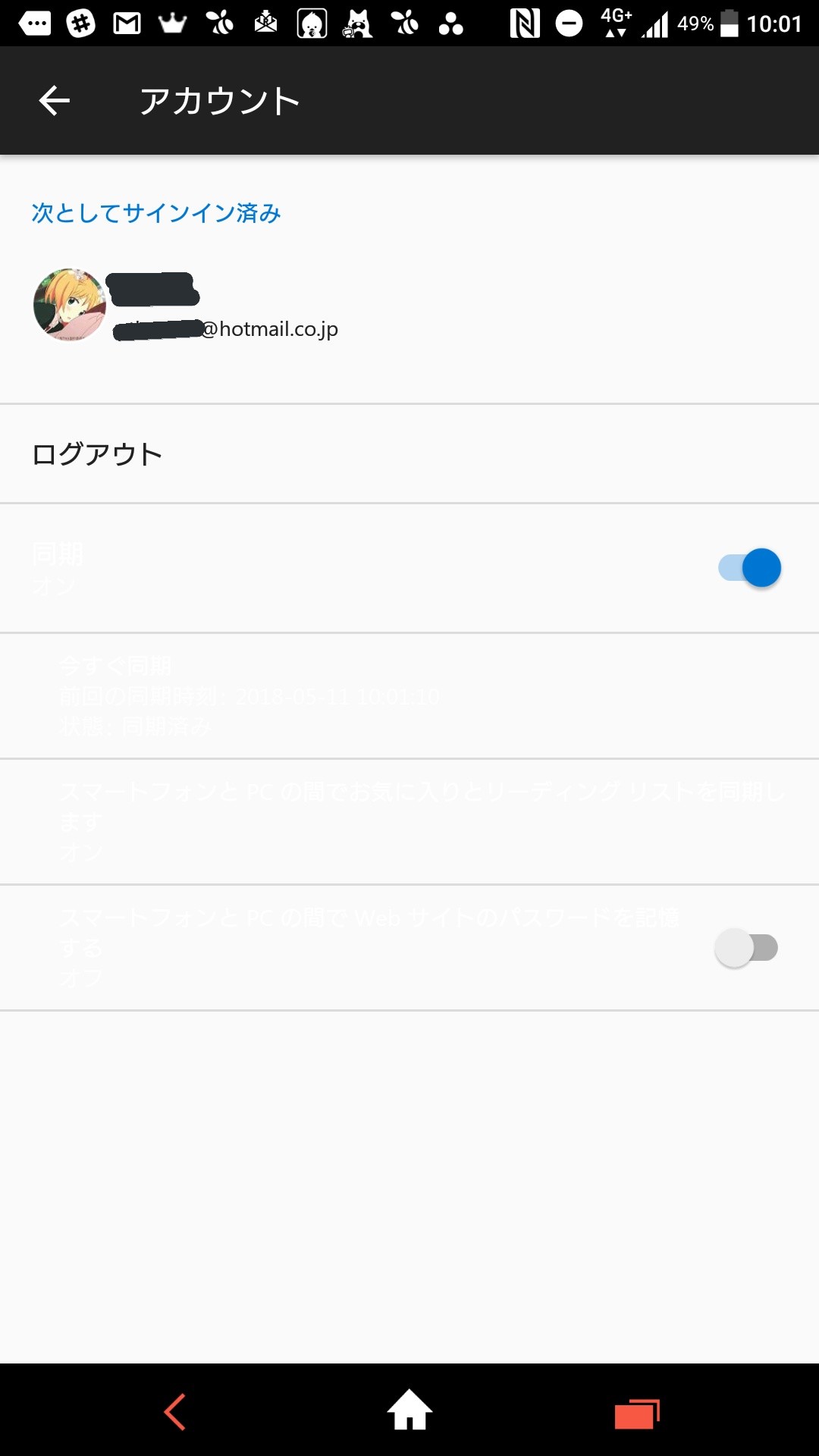The height and width of the screenshot is (1456, 819).
Task: Go back from the アカウント screen
Action: click(55, 101)
